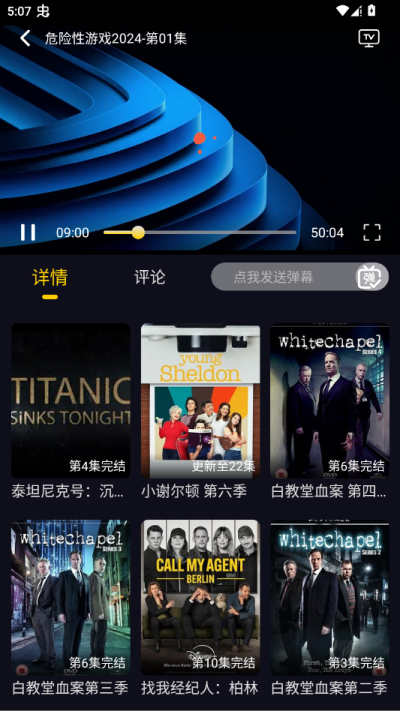
Task: Pause the video playback
Action: 28,233
